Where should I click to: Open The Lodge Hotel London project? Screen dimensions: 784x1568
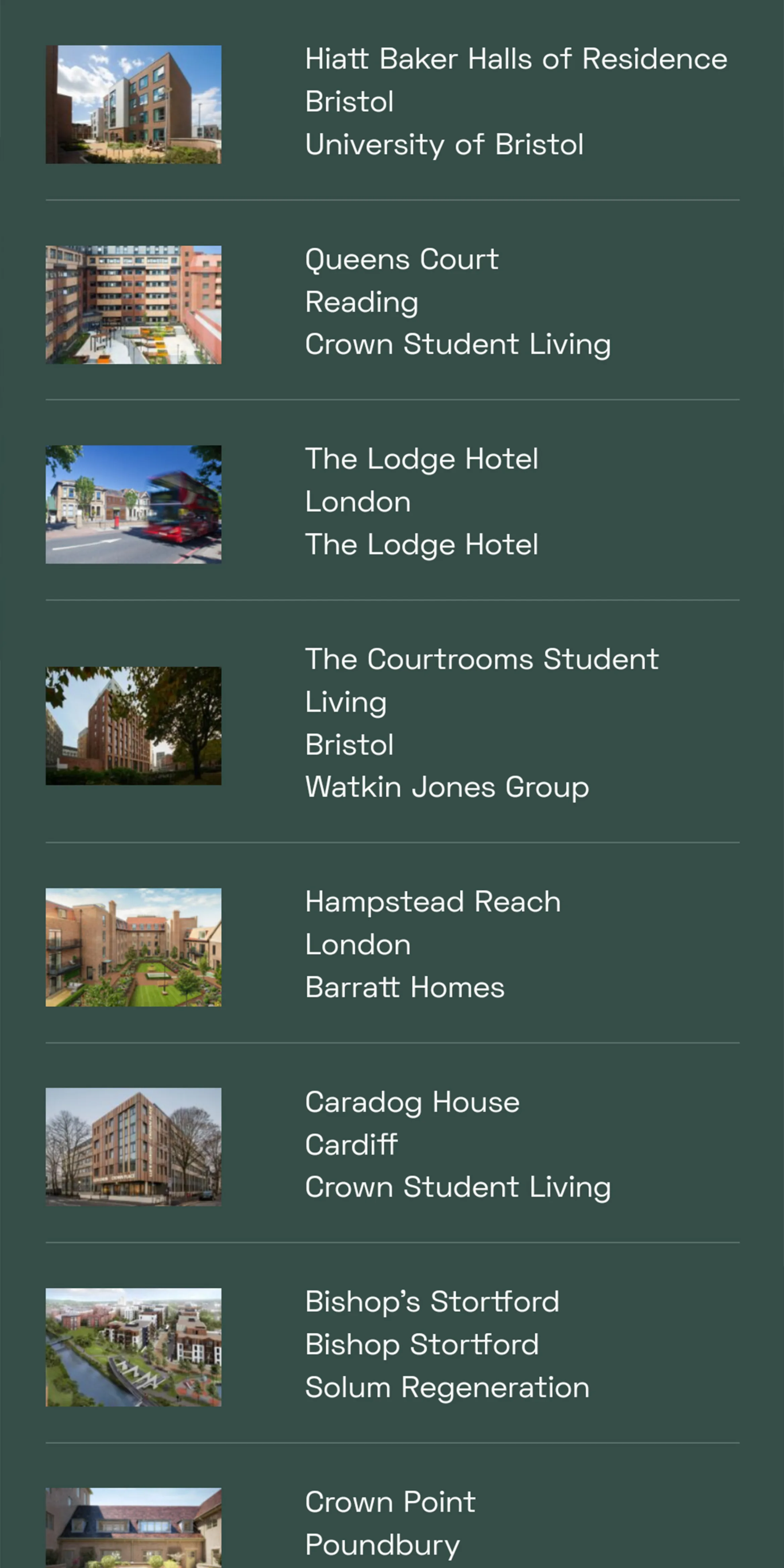tap(421, 459)
